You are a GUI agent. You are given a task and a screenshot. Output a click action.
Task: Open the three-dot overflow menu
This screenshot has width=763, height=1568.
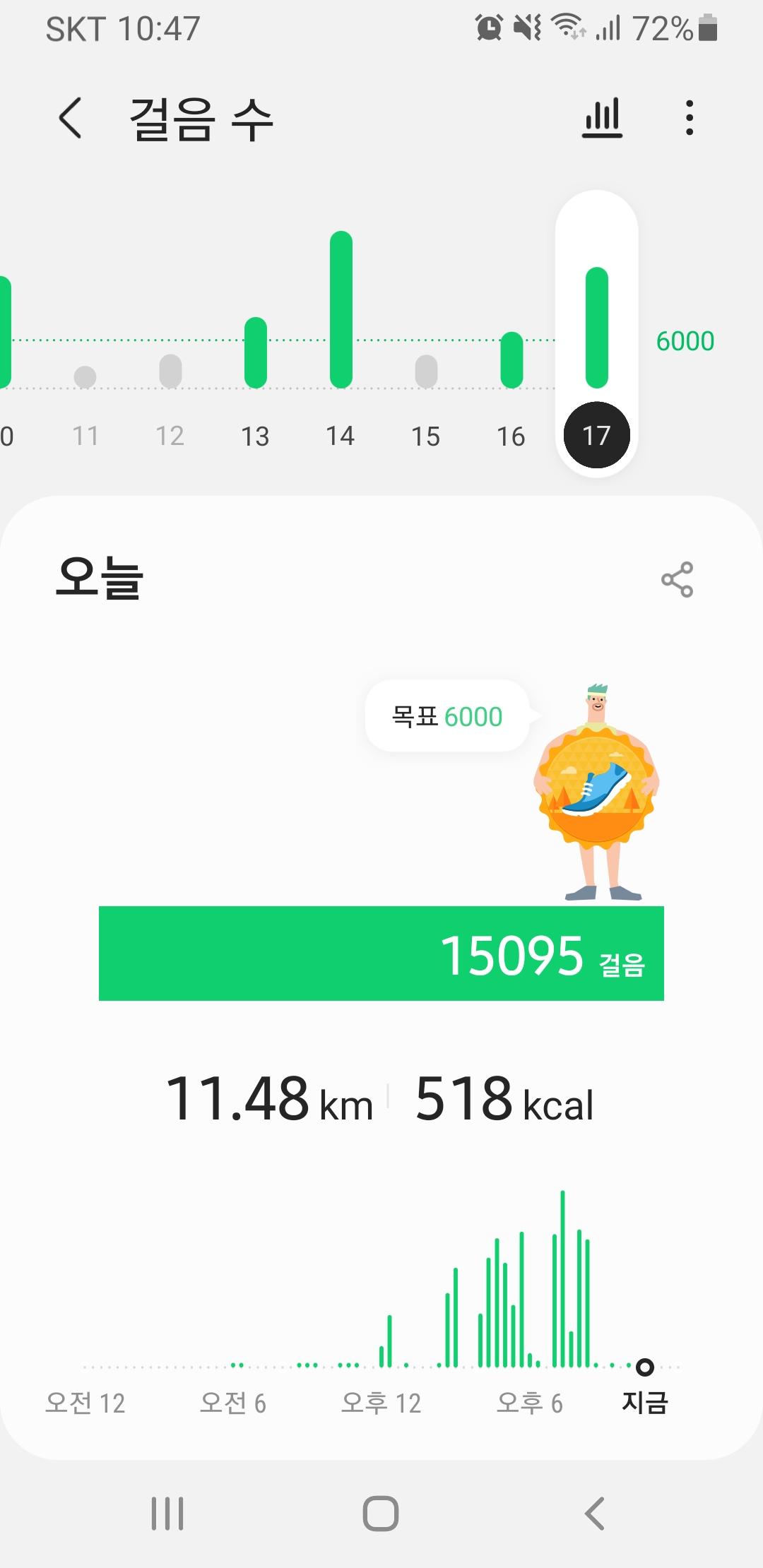point(690,118)
